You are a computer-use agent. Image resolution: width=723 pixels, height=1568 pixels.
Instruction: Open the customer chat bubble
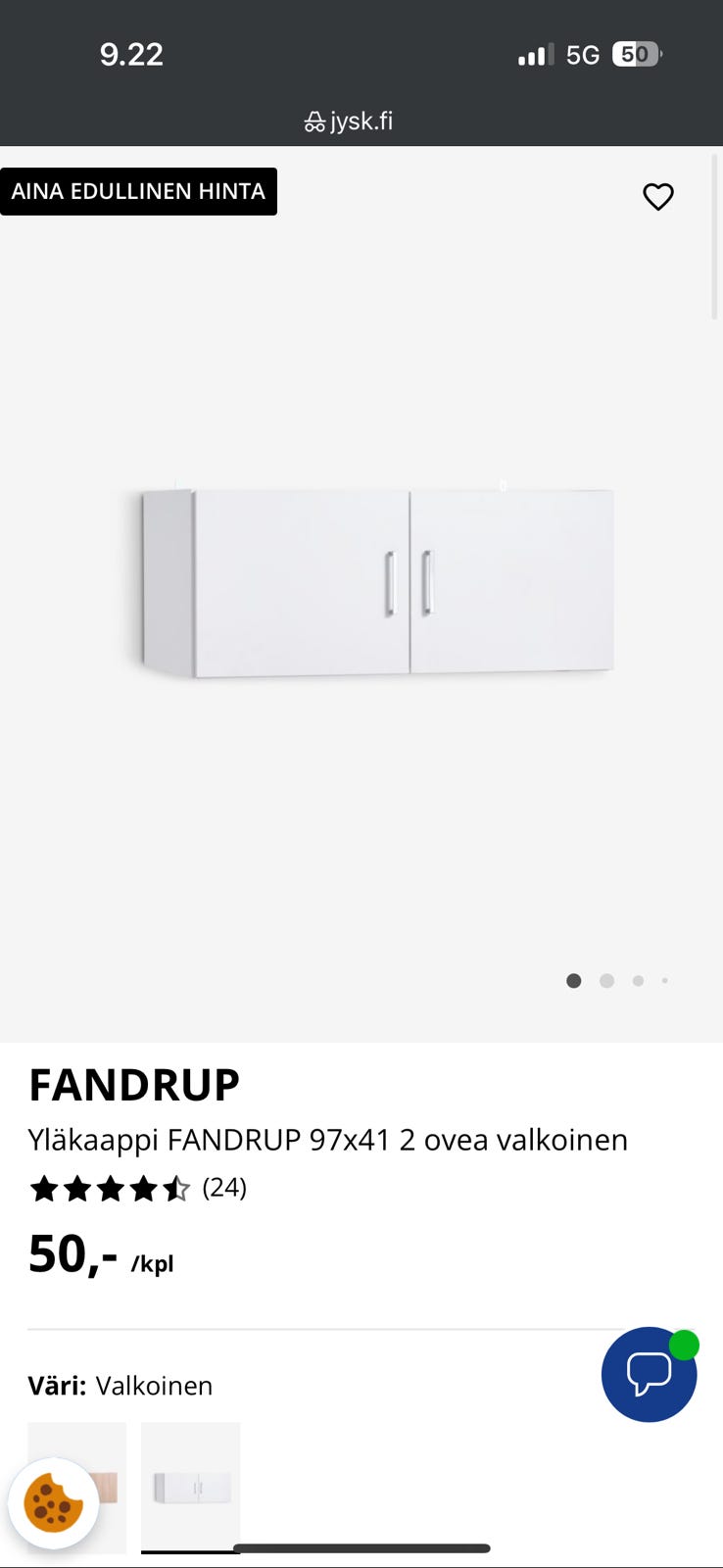649,1374
